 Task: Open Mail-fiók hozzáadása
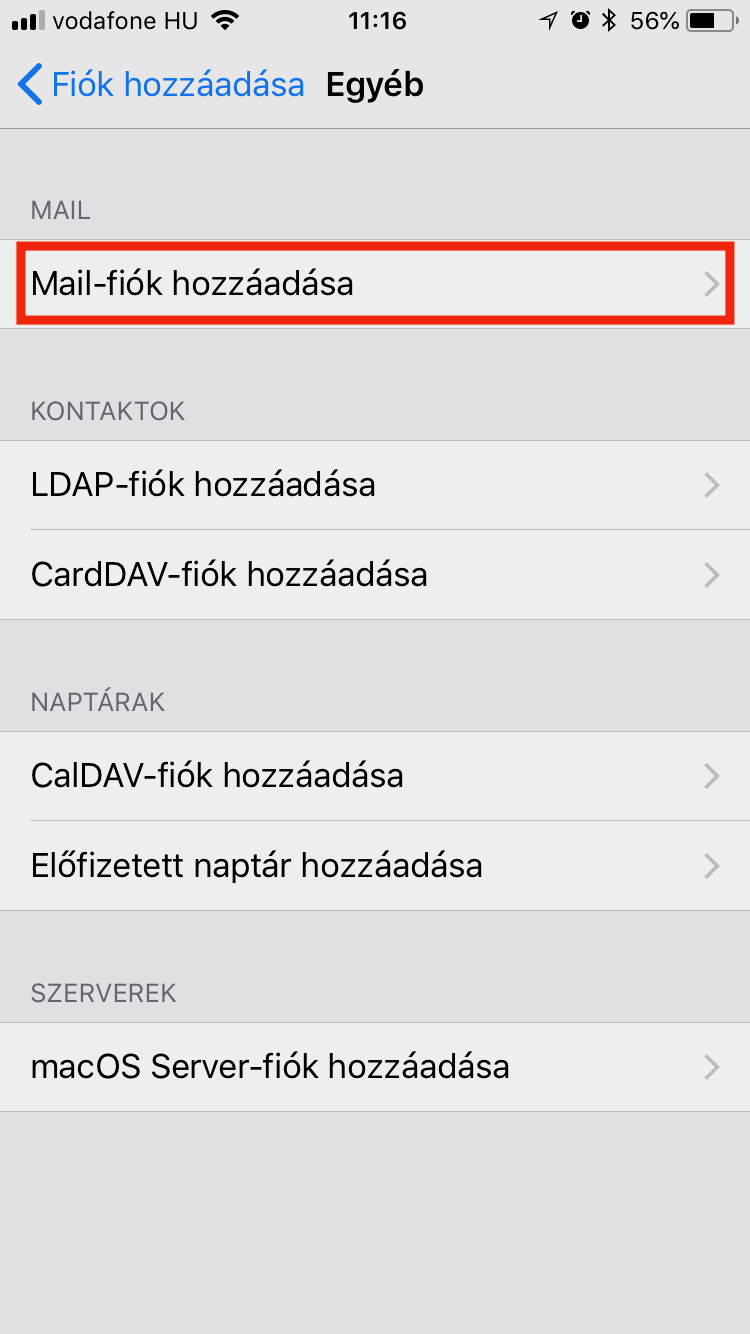pos(375,284)
